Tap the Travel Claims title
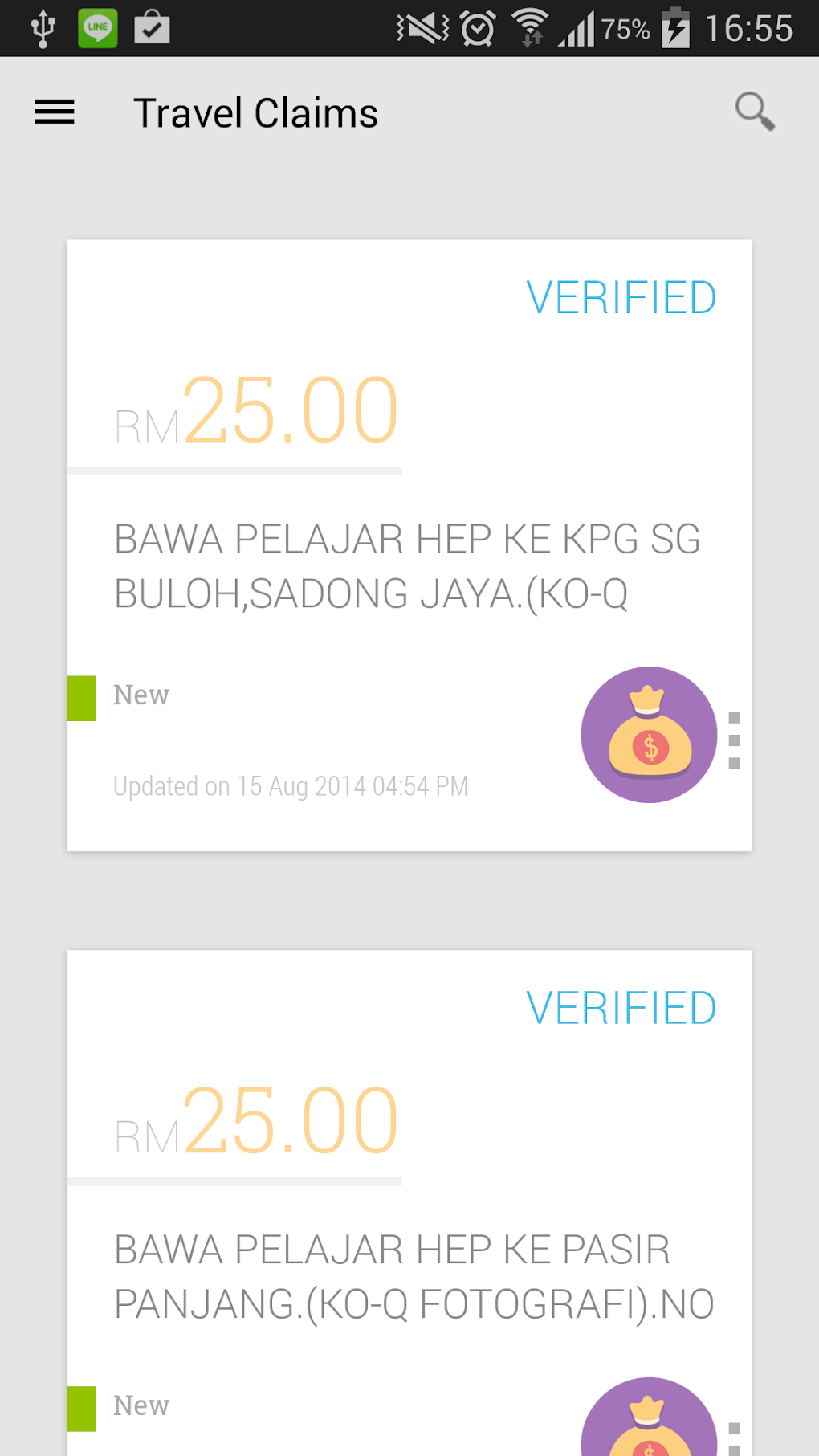 coord(255,112)
